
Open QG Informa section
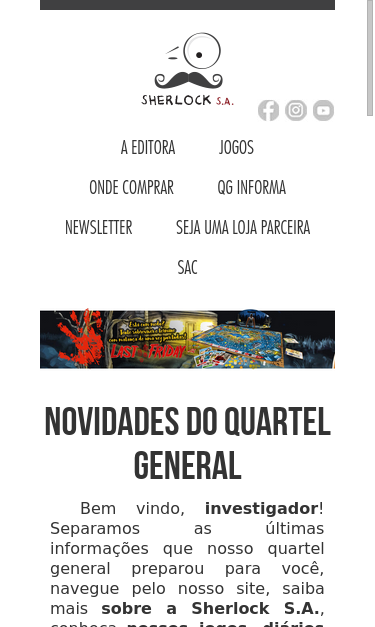coord(251,188)
